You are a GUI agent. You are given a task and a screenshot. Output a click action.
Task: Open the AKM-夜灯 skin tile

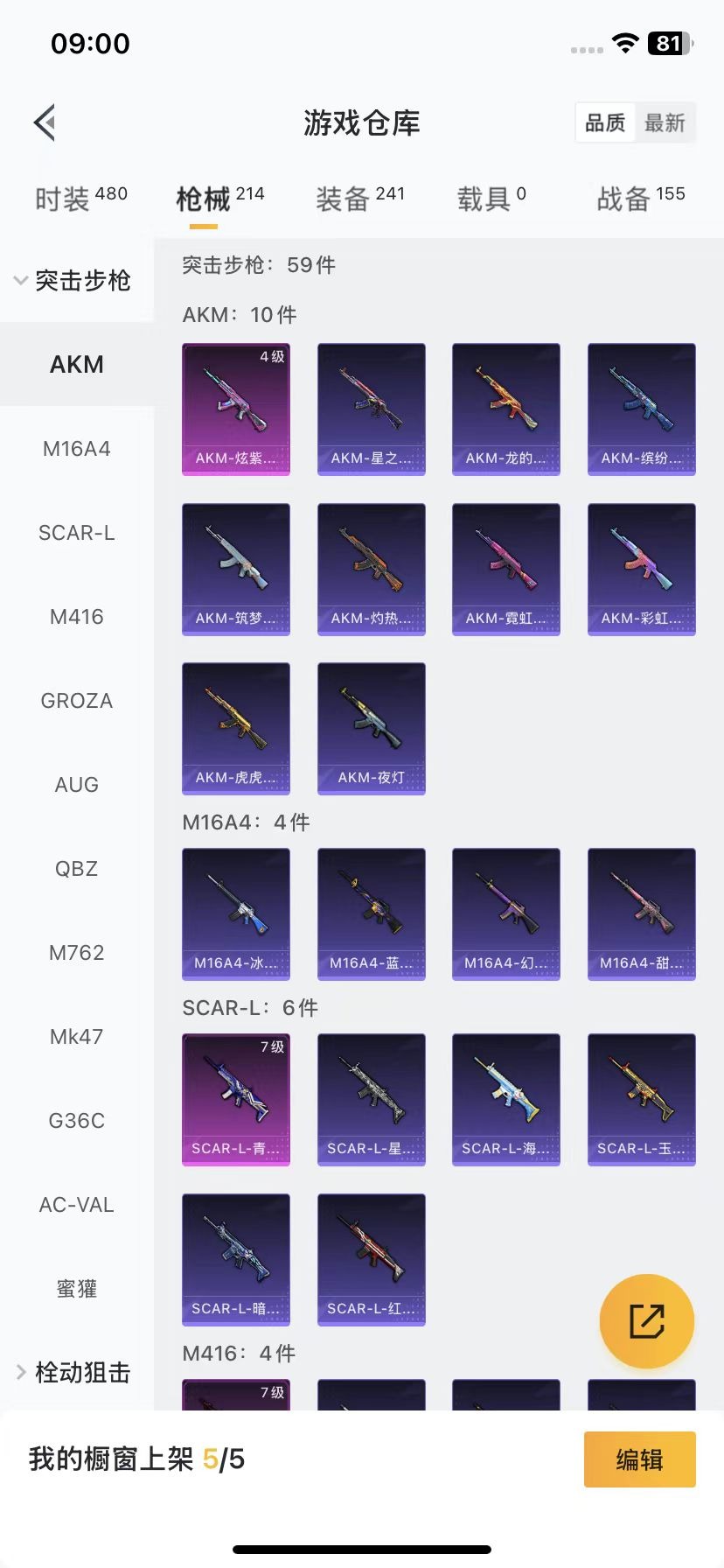[x=371, y=728]
